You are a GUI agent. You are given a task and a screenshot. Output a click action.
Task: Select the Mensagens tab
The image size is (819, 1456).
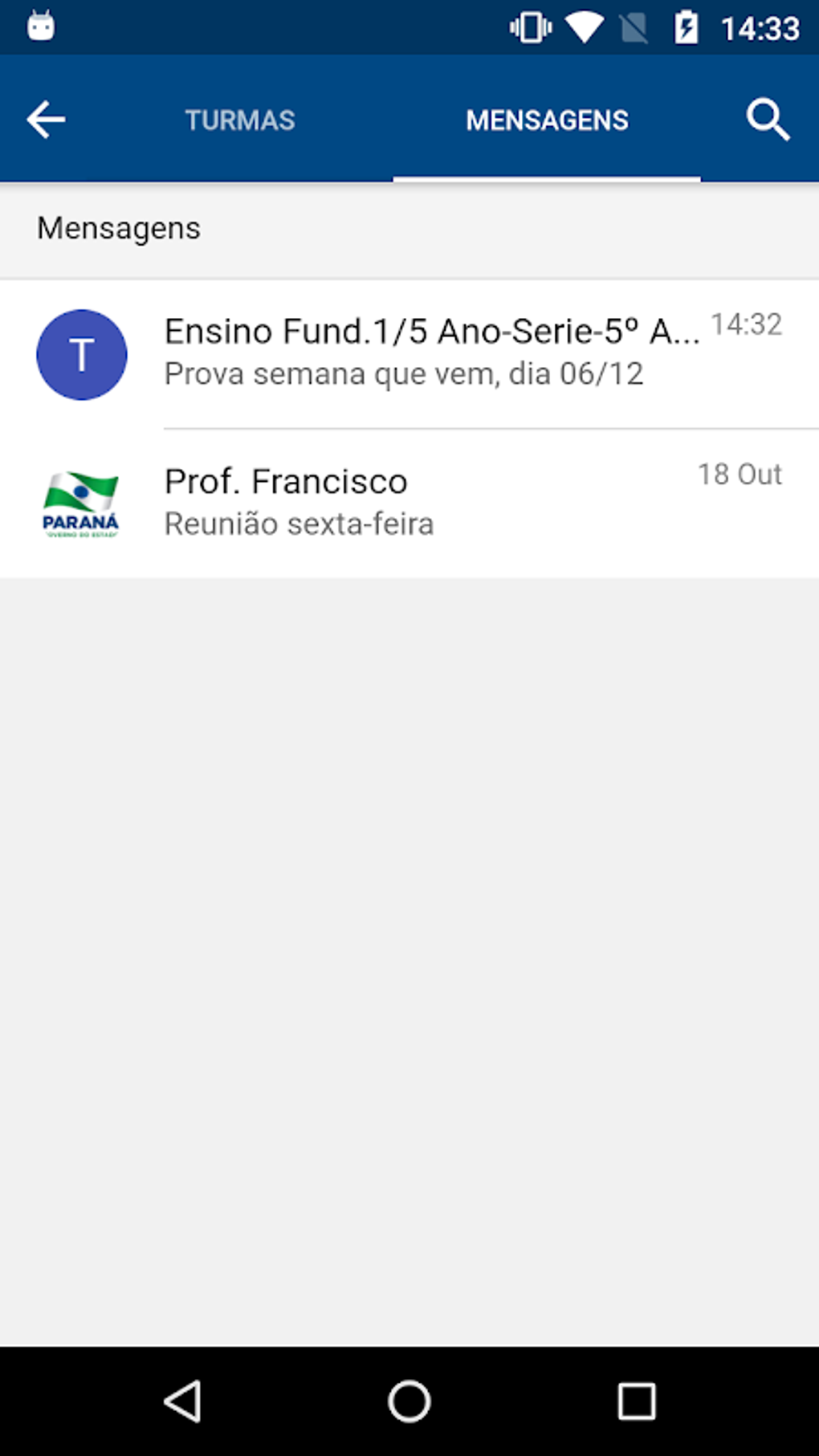(547, 120)
